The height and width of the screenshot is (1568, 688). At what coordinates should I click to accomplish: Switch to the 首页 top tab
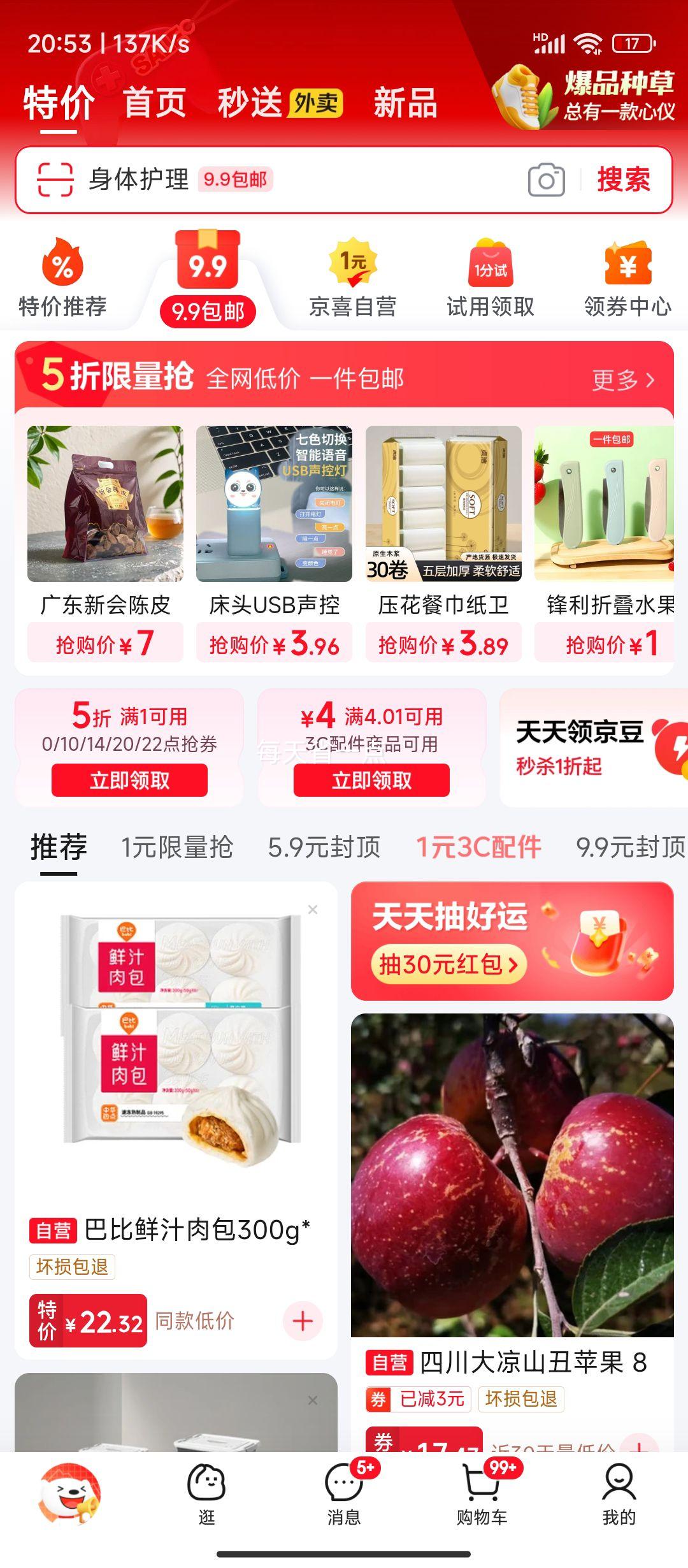tap(155, 103)
